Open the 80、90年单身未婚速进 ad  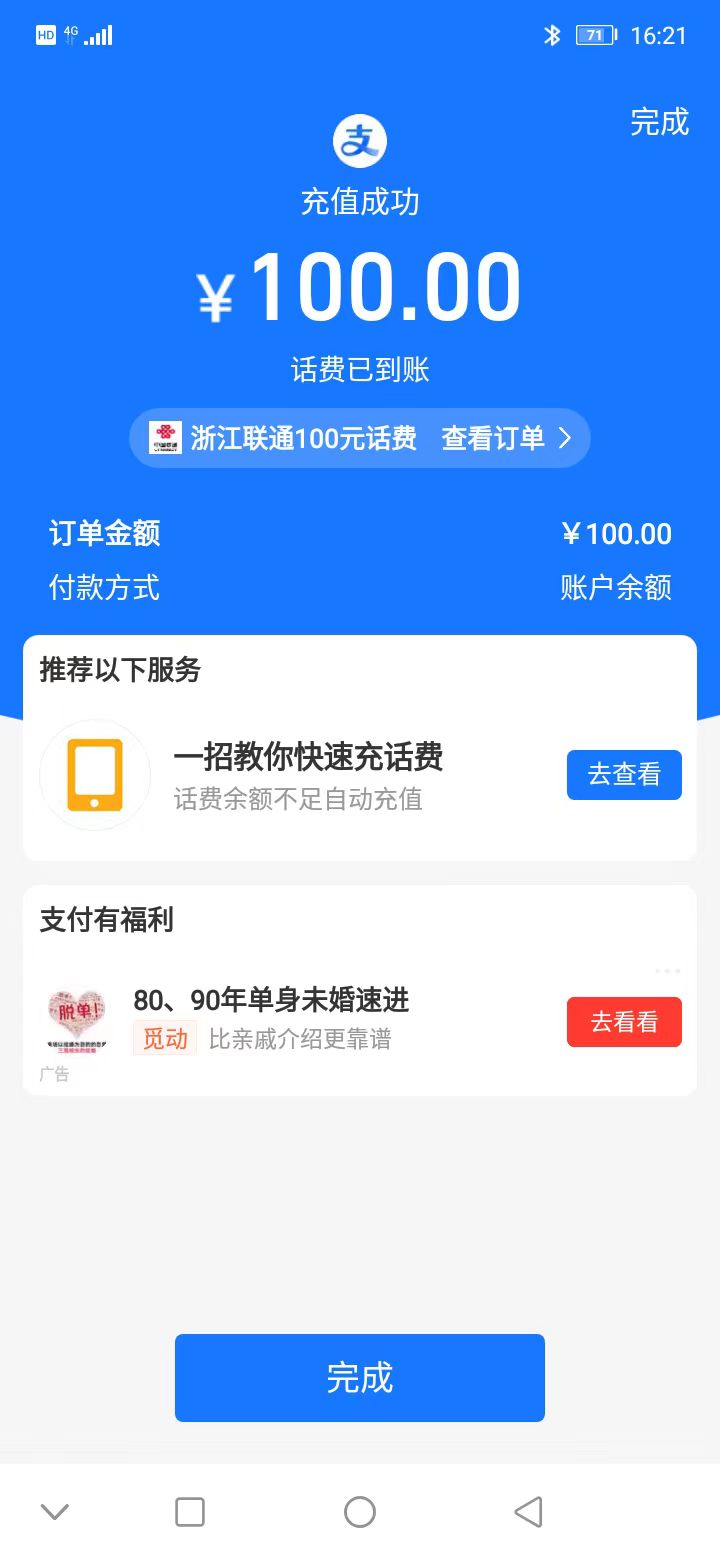[271, 1000]
